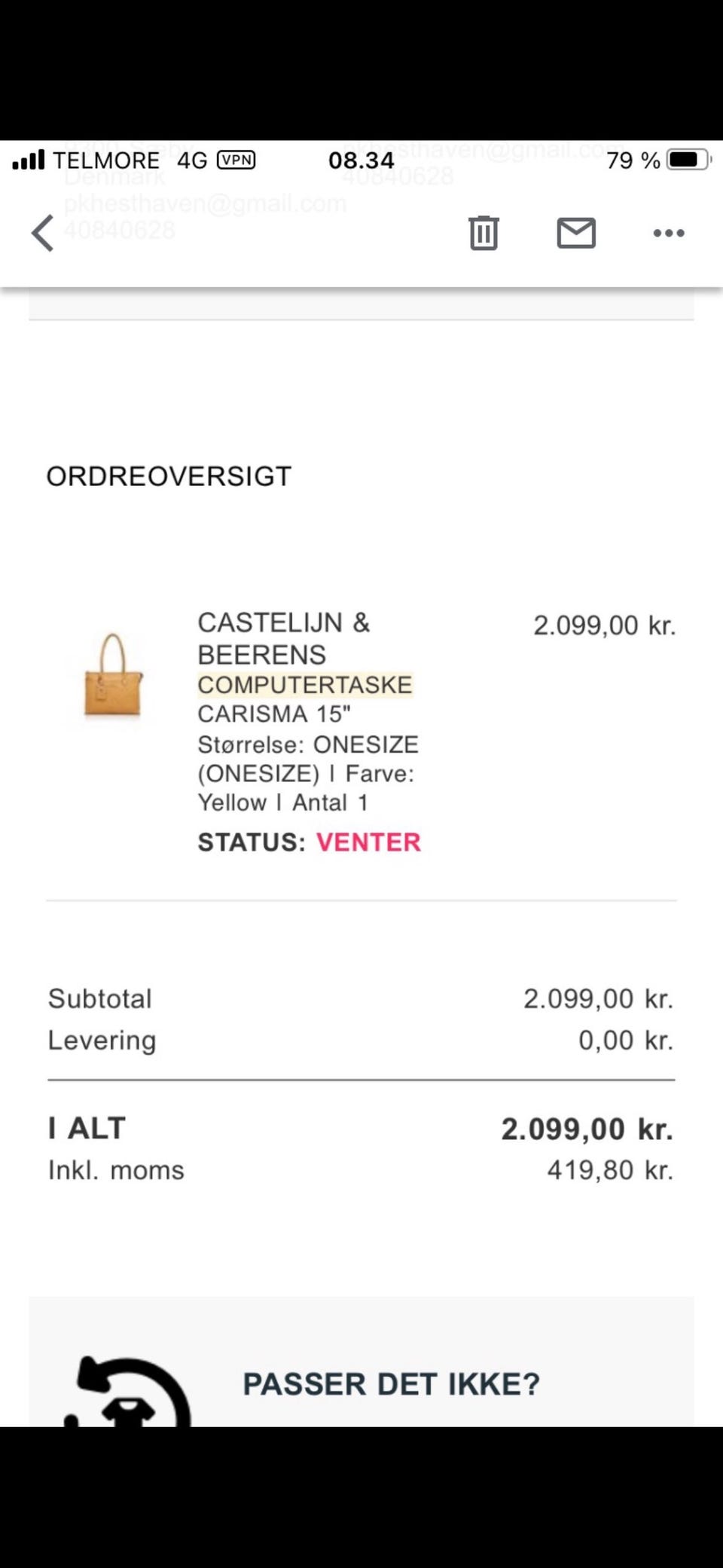
Task: Tap the VENTER status label
Action: coord(368,842)
